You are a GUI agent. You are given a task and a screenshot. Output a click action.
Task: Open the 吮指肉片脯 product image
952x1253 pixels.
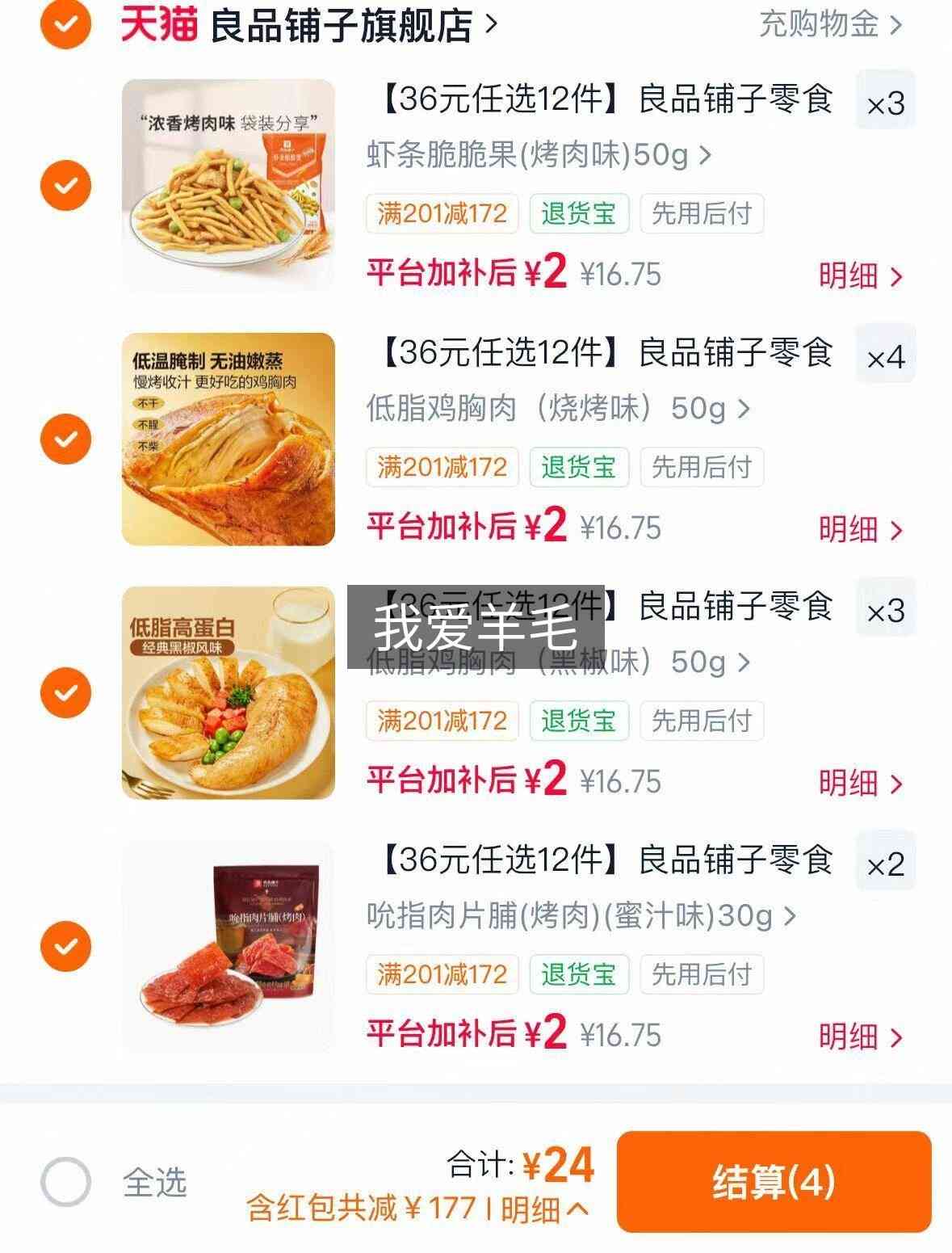point(229,946)
